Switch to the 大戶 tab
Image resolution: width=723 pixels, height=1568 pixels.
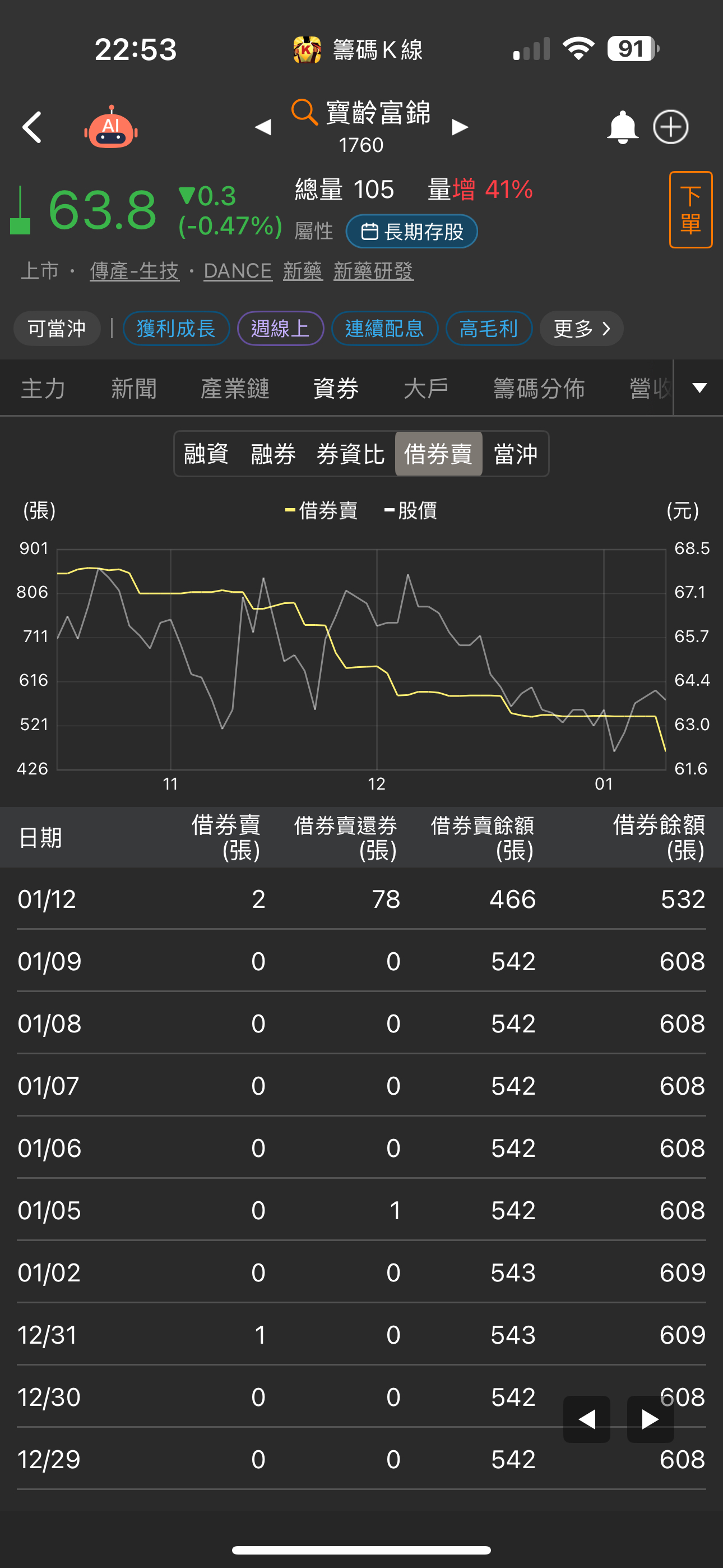[425, 388]
